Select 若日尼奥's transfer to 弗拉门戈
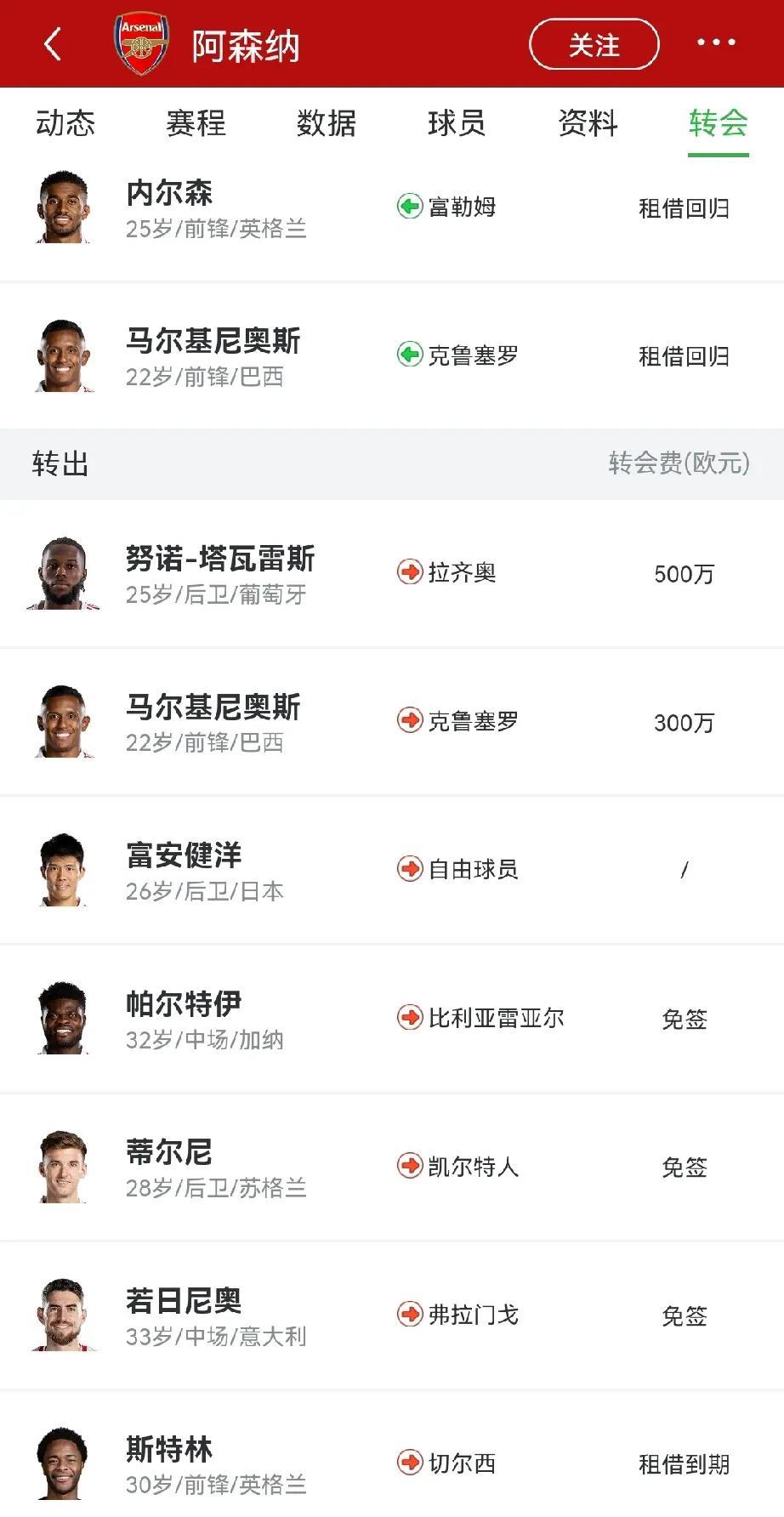Viewport: 784px width, 1517px height. point(391,1315)
